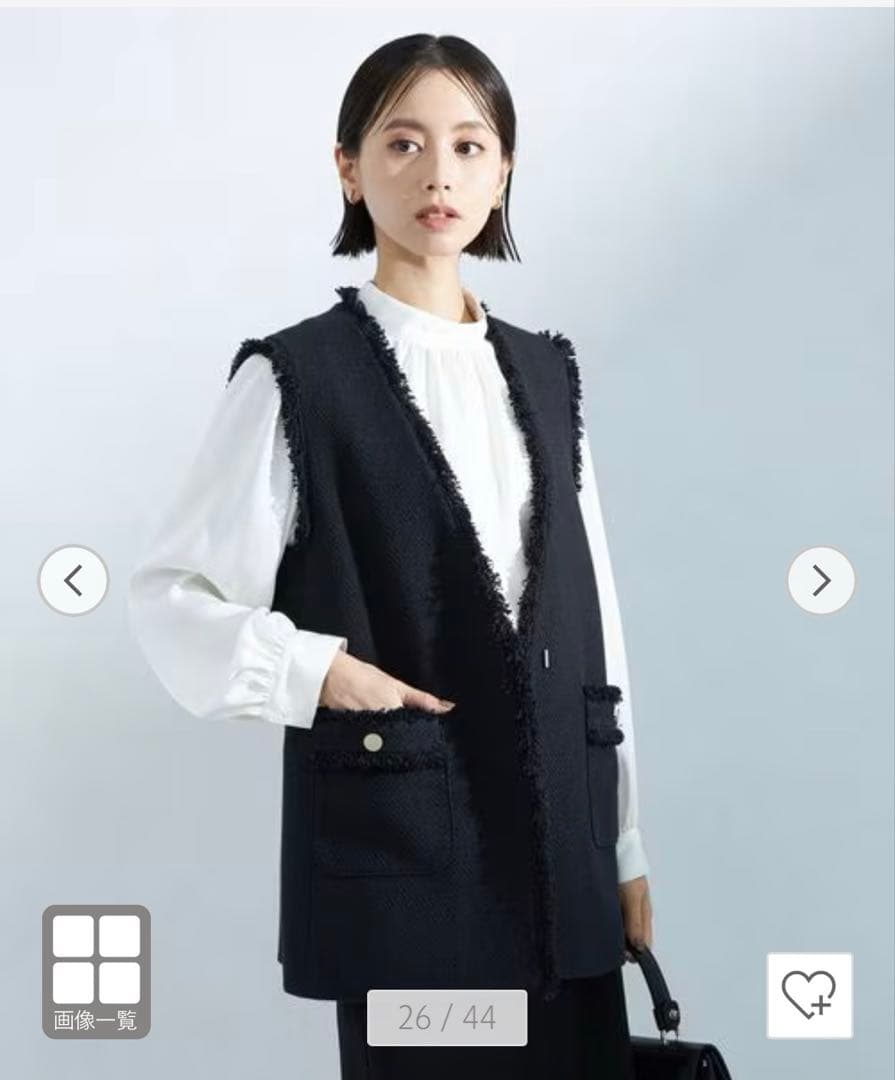Open the 画像一覧 image grid
895x1080 pixels.
(96, 971)
